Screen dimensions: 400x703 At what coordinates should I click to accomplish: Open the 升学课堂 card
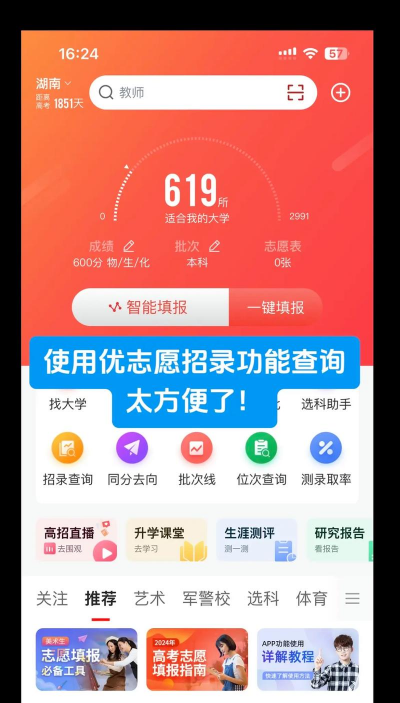pyautogui.click(x=167, y=540)
